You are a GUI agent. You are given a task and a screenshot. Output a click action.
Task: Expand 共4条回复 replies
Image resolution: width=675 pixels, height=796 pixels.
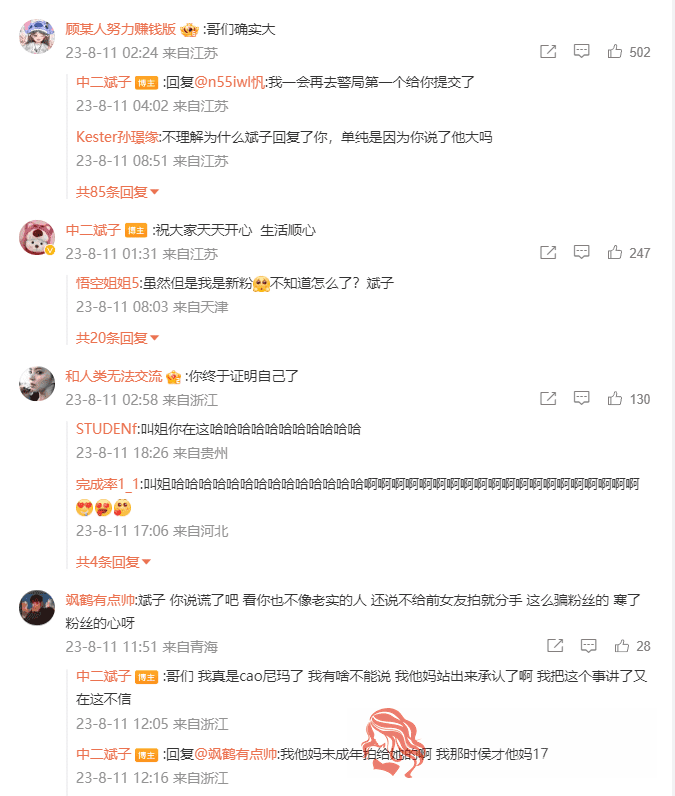(114, 562)
